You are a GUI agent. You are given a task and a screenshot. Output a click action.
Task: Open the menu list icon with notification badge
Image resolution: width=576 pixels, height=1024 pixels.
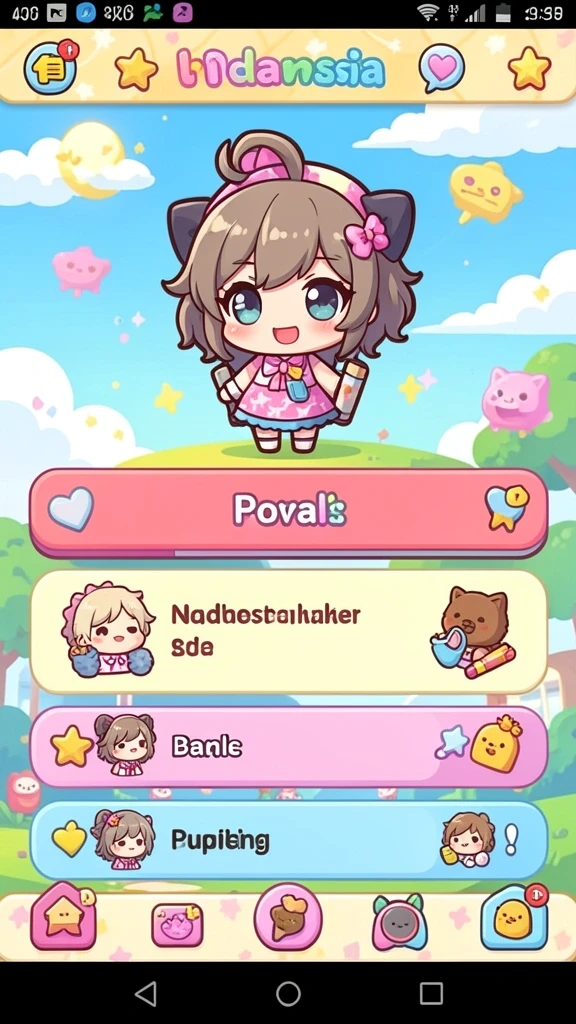click(x=51, y=68)
